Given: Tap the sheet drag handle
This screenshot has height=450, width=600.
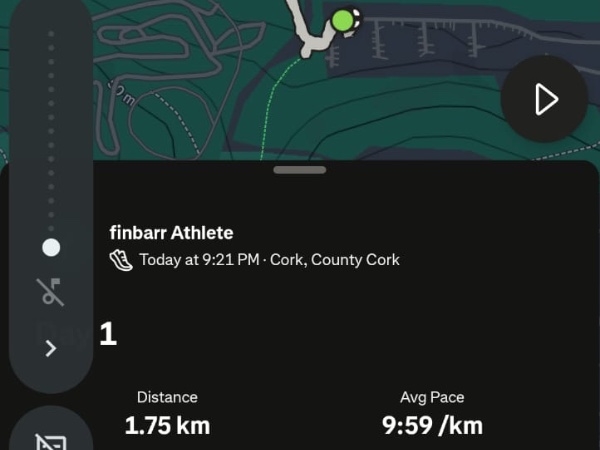Looking at the screenshot, I should coord(299,170).
